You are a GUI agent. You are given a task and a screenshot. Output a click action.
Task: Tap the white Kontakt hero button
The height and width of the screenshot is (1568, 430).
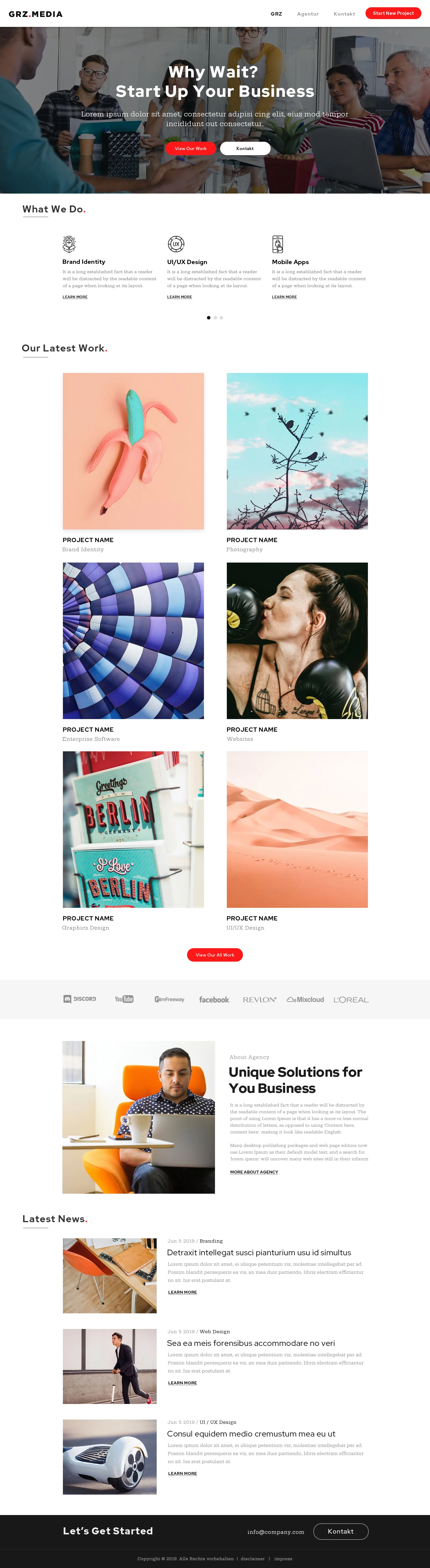[245, 148]
